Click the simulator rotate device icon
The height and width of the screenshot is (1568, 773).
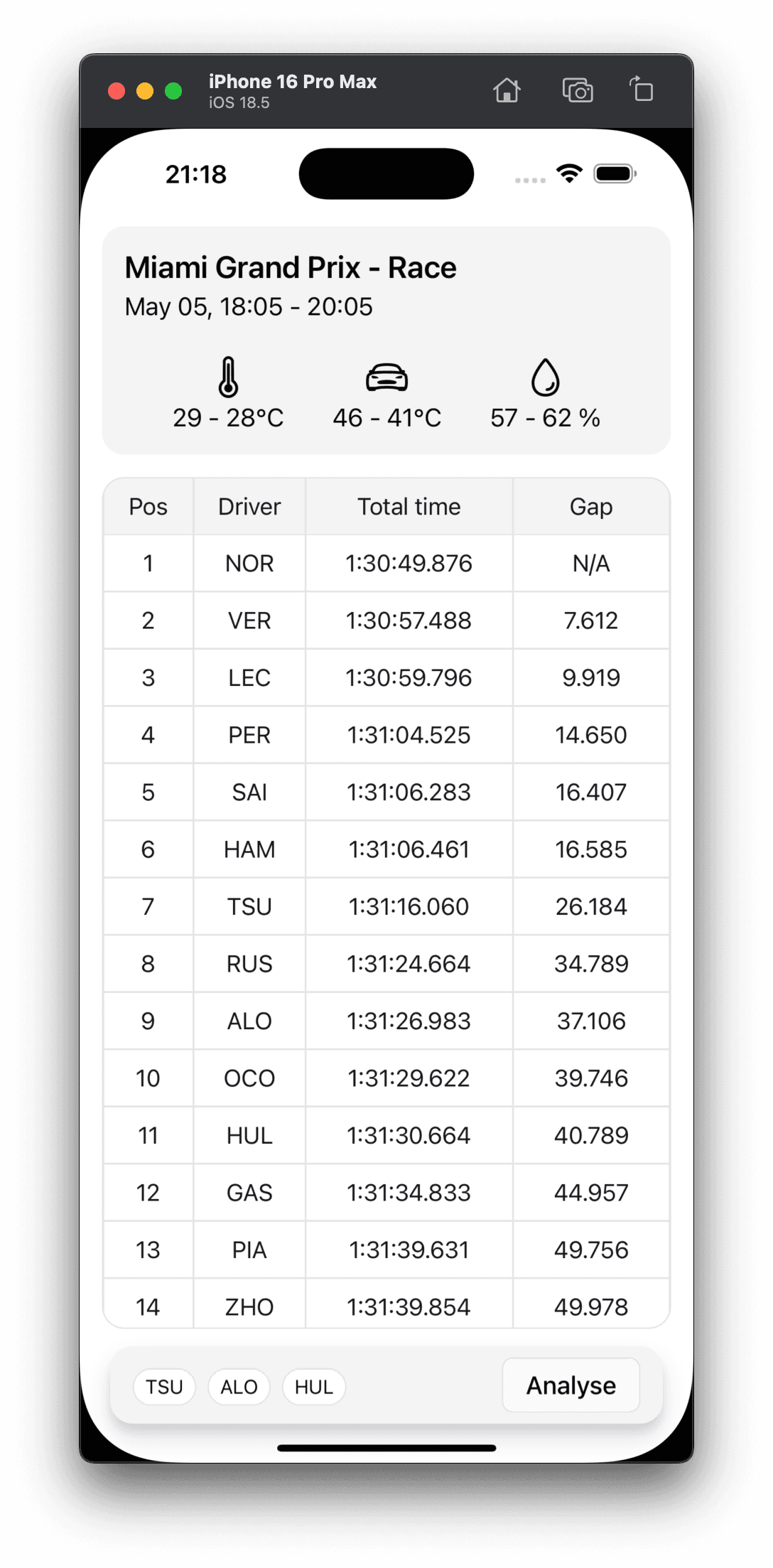(x=642, y=90)
